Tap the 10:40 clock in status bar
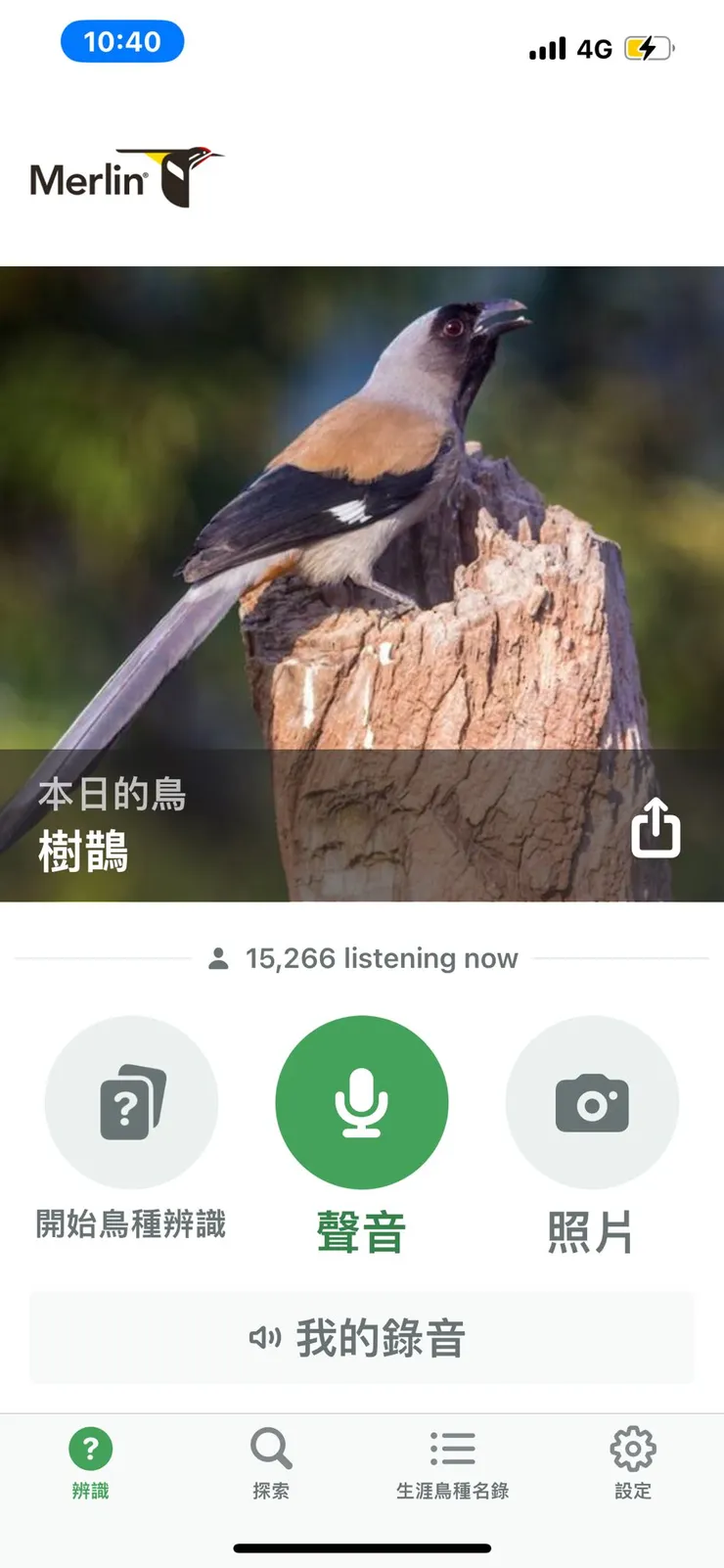This screenshot has height=1568, width=724. (121, 41)
